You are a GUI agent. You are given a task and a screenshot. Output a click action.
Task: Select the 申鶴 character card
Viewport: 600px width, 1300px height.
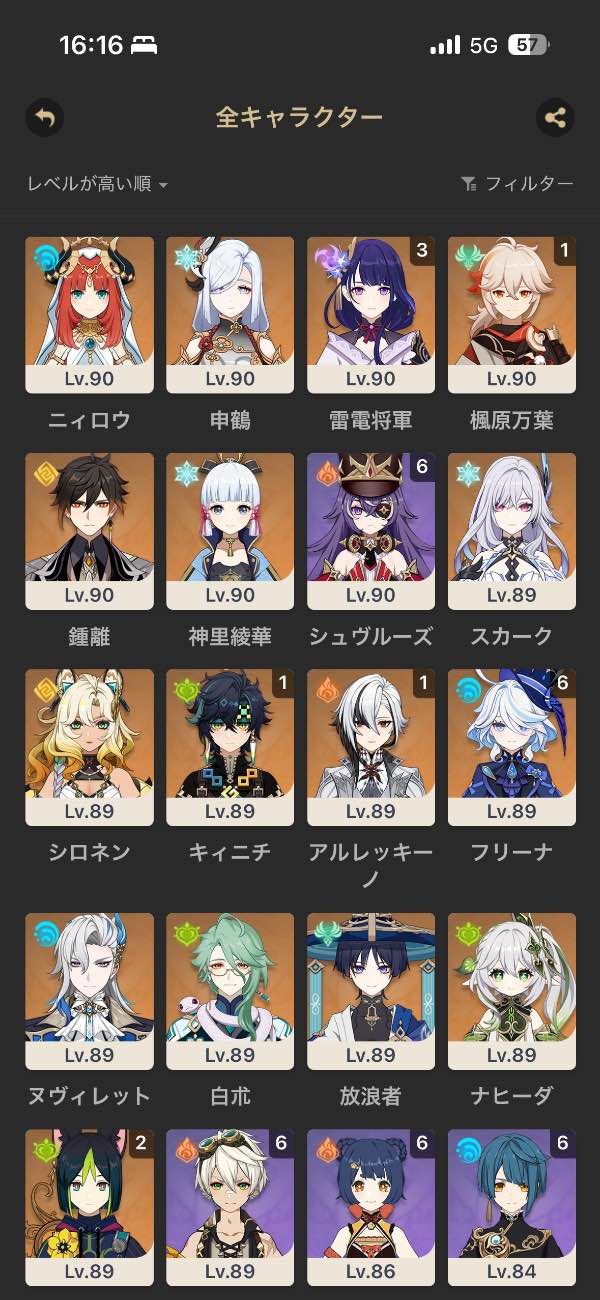230,314
